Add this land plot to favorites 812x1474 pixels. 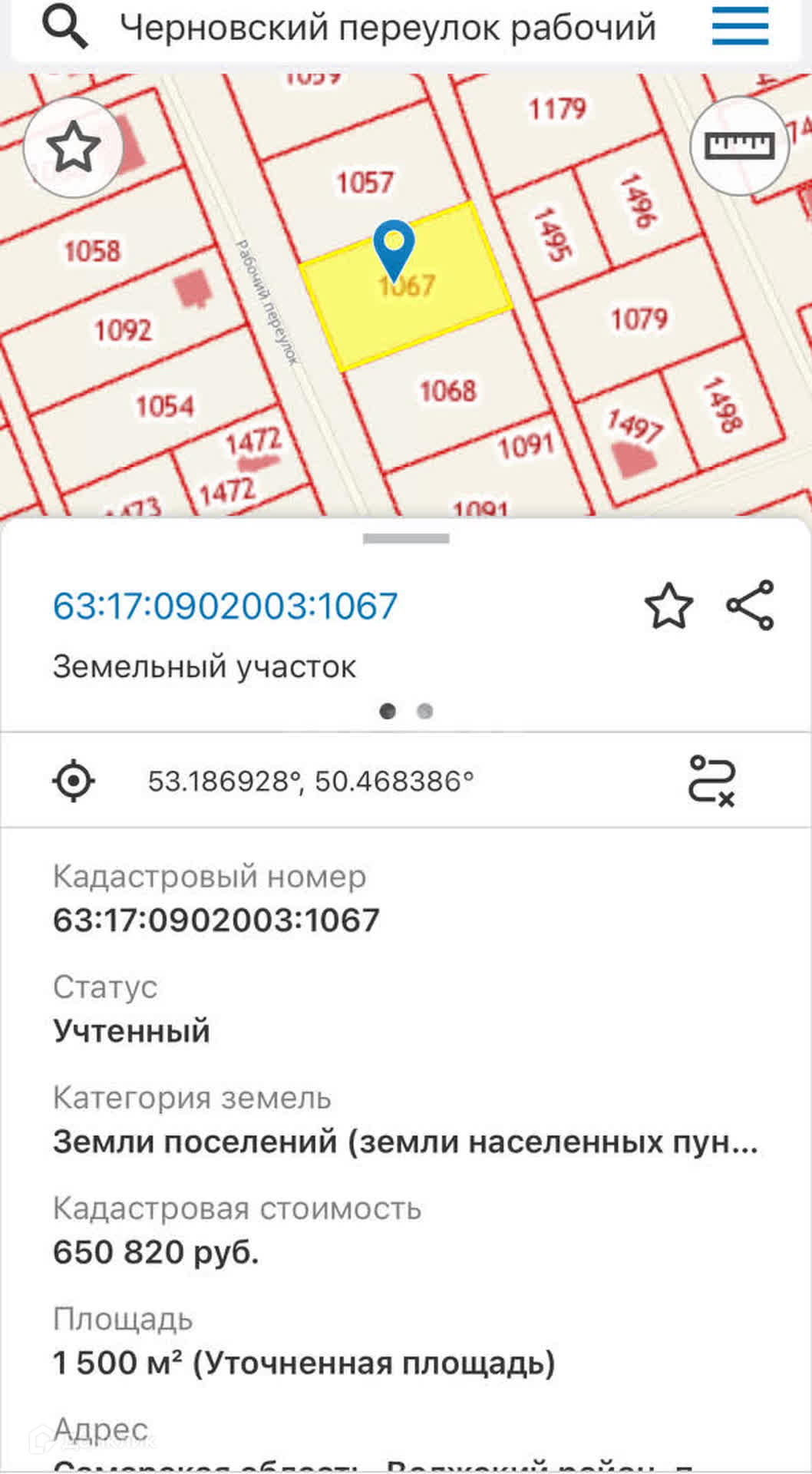668,606
